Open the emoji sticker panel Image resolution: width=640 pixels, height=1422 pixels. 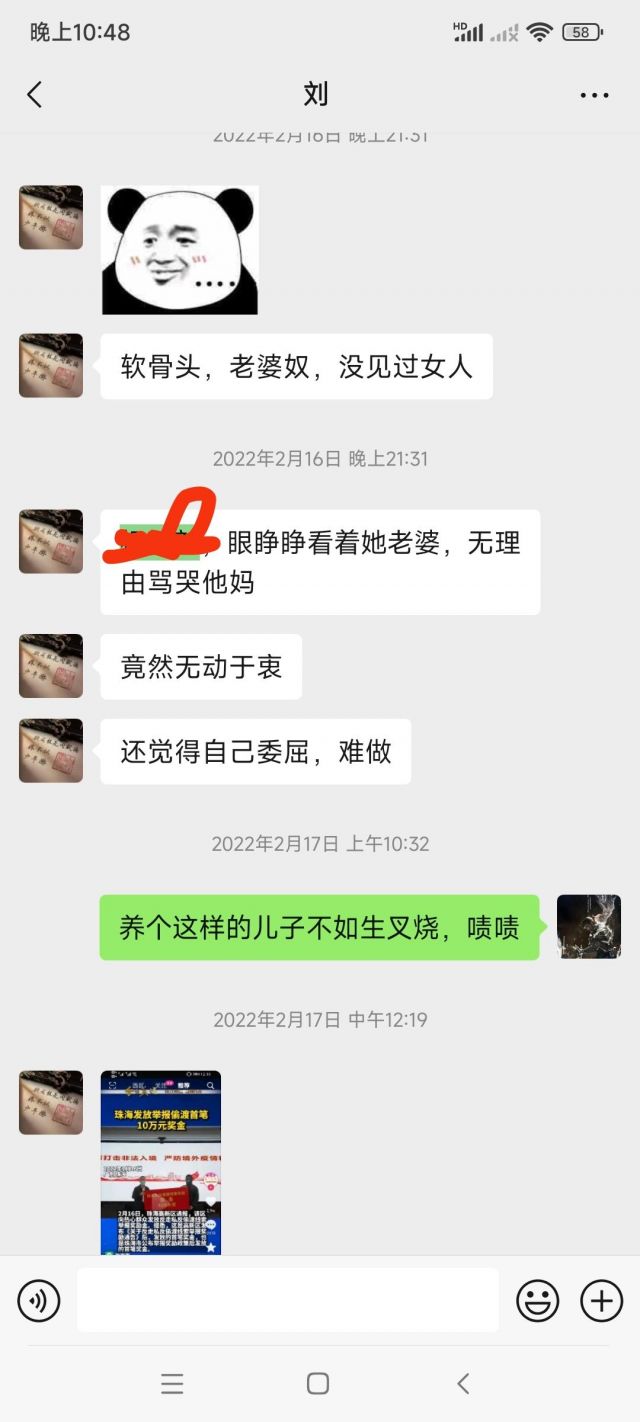[537, 1301]
